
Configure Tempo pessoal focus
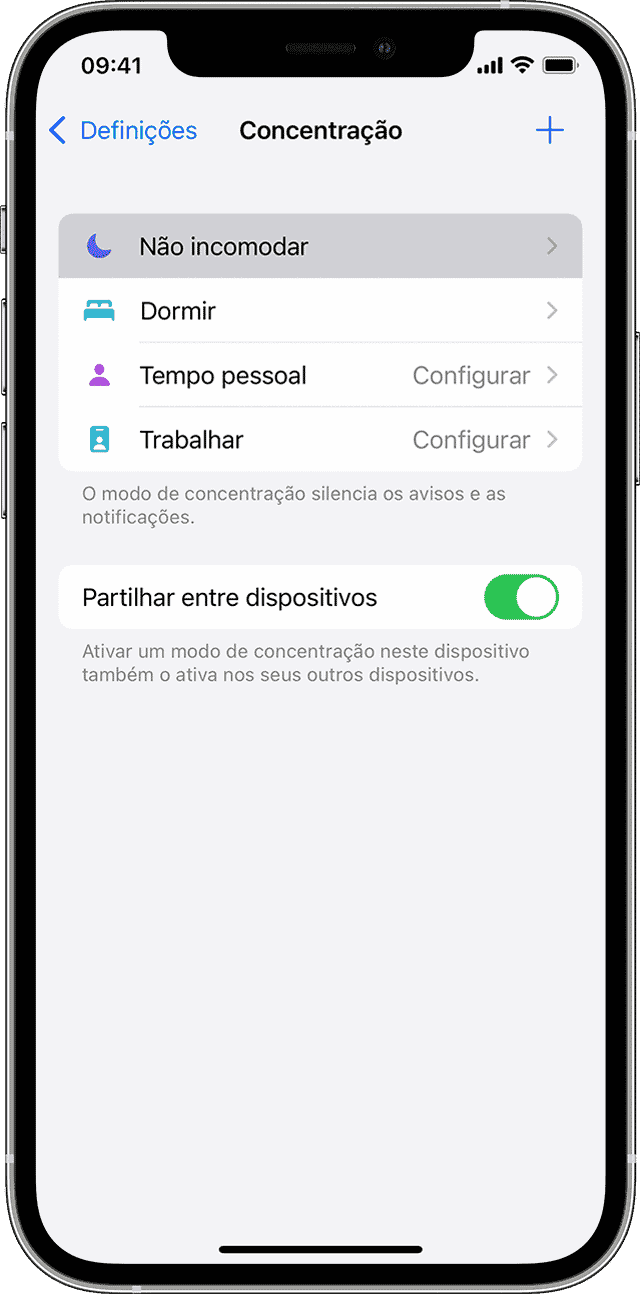click(x=320, y=376)
